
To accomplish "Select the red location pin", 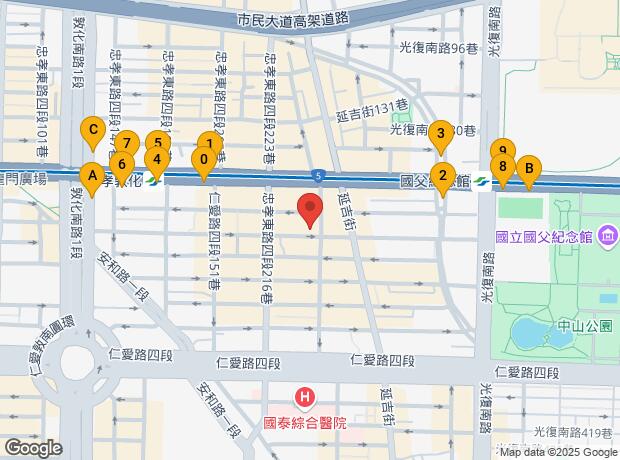I will (310, 211).
